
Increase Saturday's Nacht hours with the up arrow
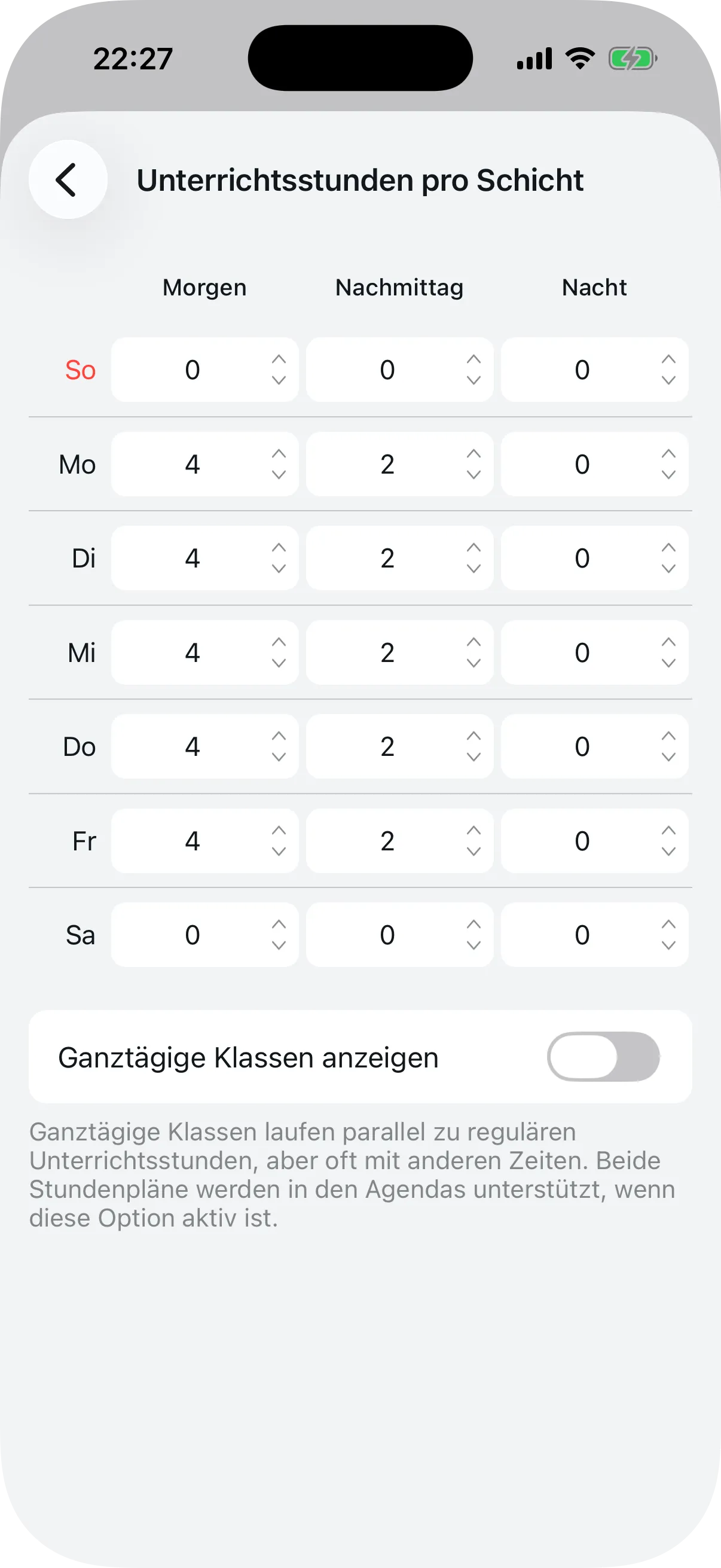point(668,922)
